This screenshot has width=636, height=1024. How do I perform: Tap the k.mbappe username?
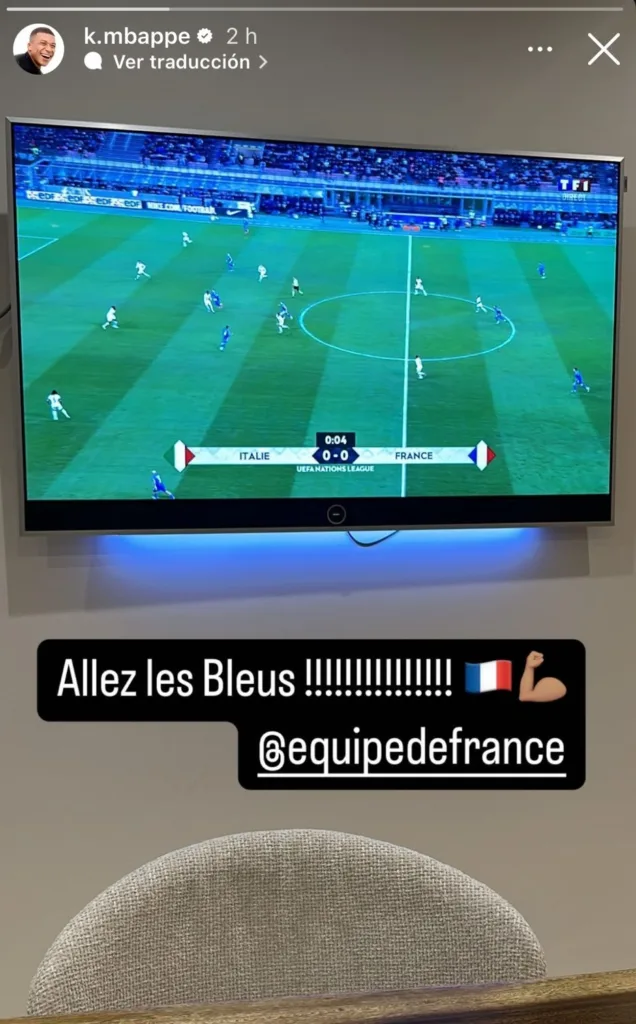tap(138, 36)
